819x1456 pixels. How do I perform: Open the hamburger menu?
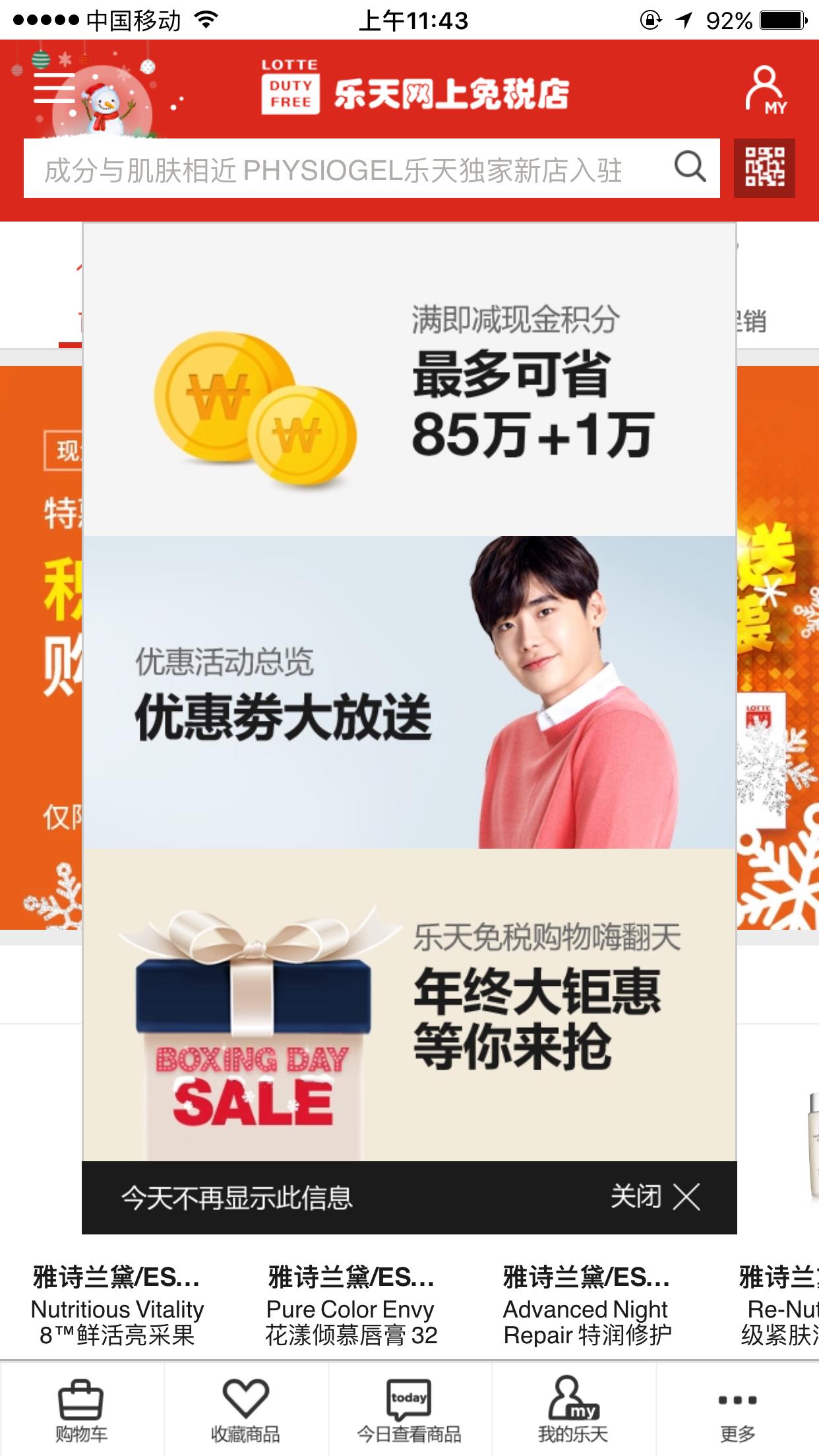[x=54, y=88]
